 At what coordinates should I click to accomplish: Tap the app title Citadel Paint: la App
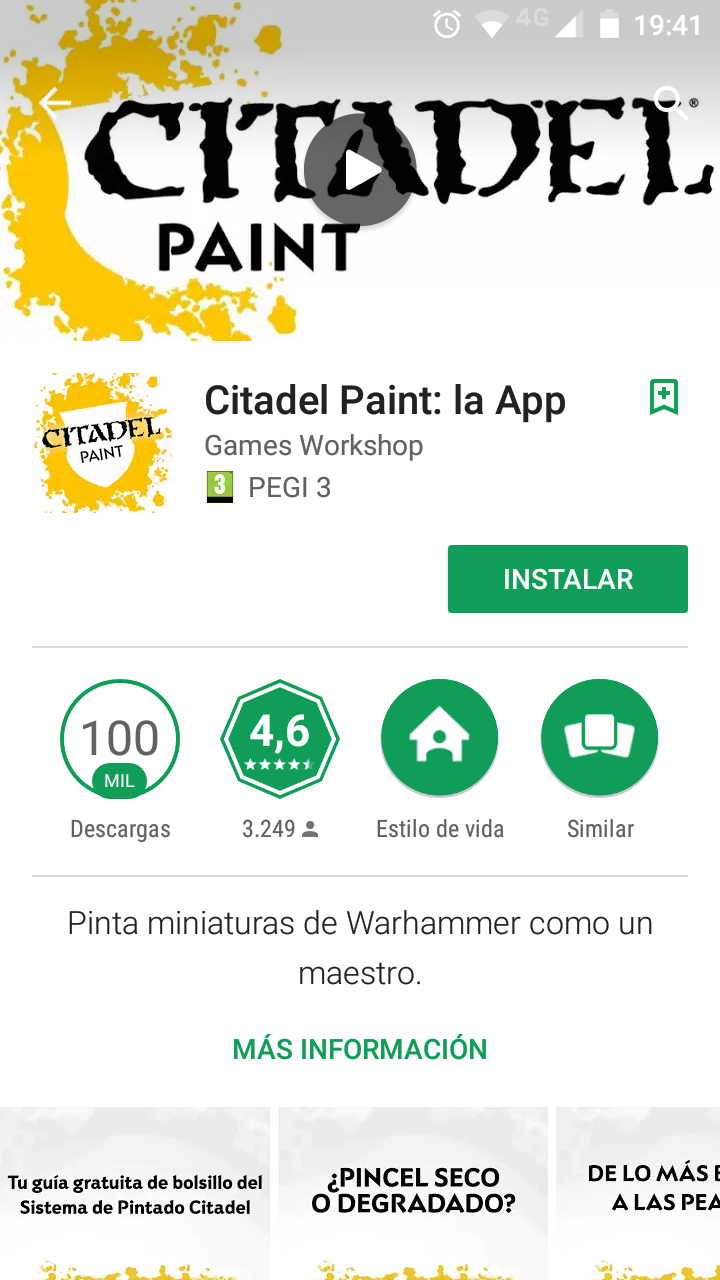[386, 400]
